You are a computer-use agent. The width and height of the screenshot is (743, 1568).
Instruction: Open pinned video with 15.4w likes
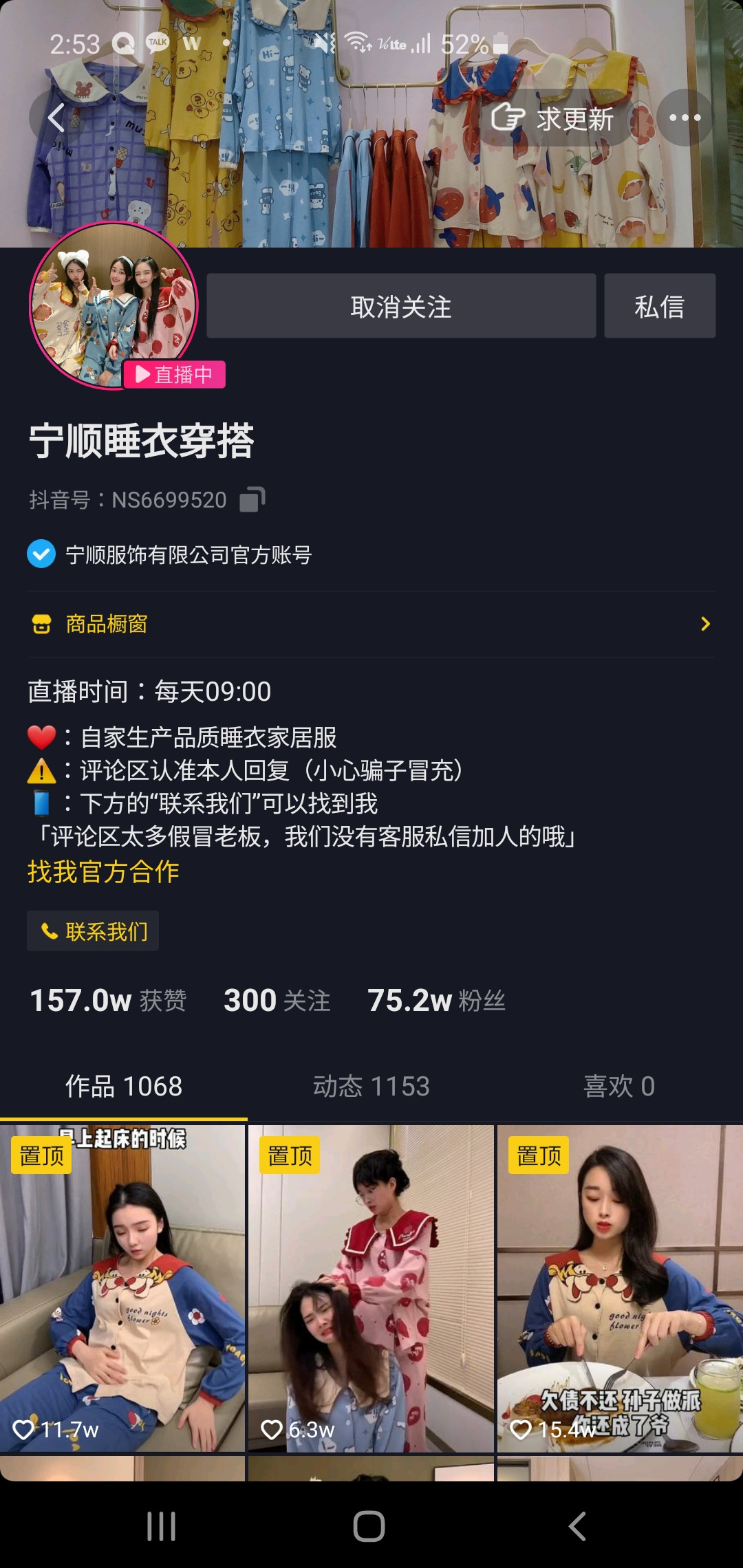point(620,1288)
